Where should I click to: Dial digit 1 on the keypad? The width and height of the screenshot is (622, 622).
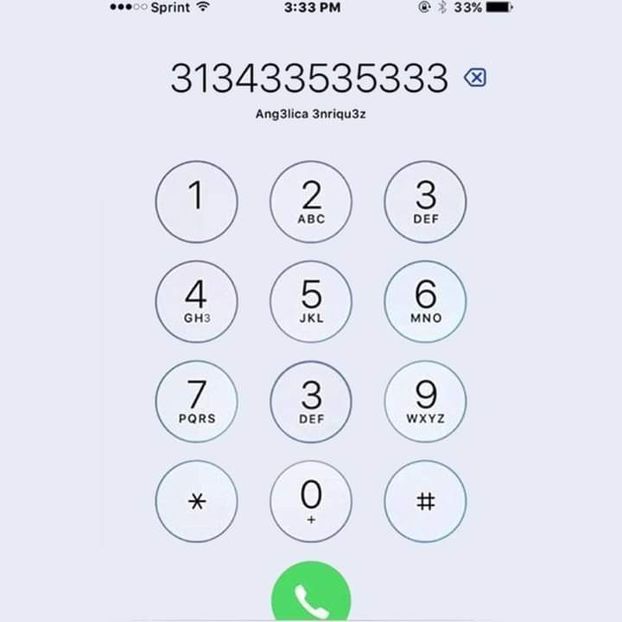pos(197,201)
